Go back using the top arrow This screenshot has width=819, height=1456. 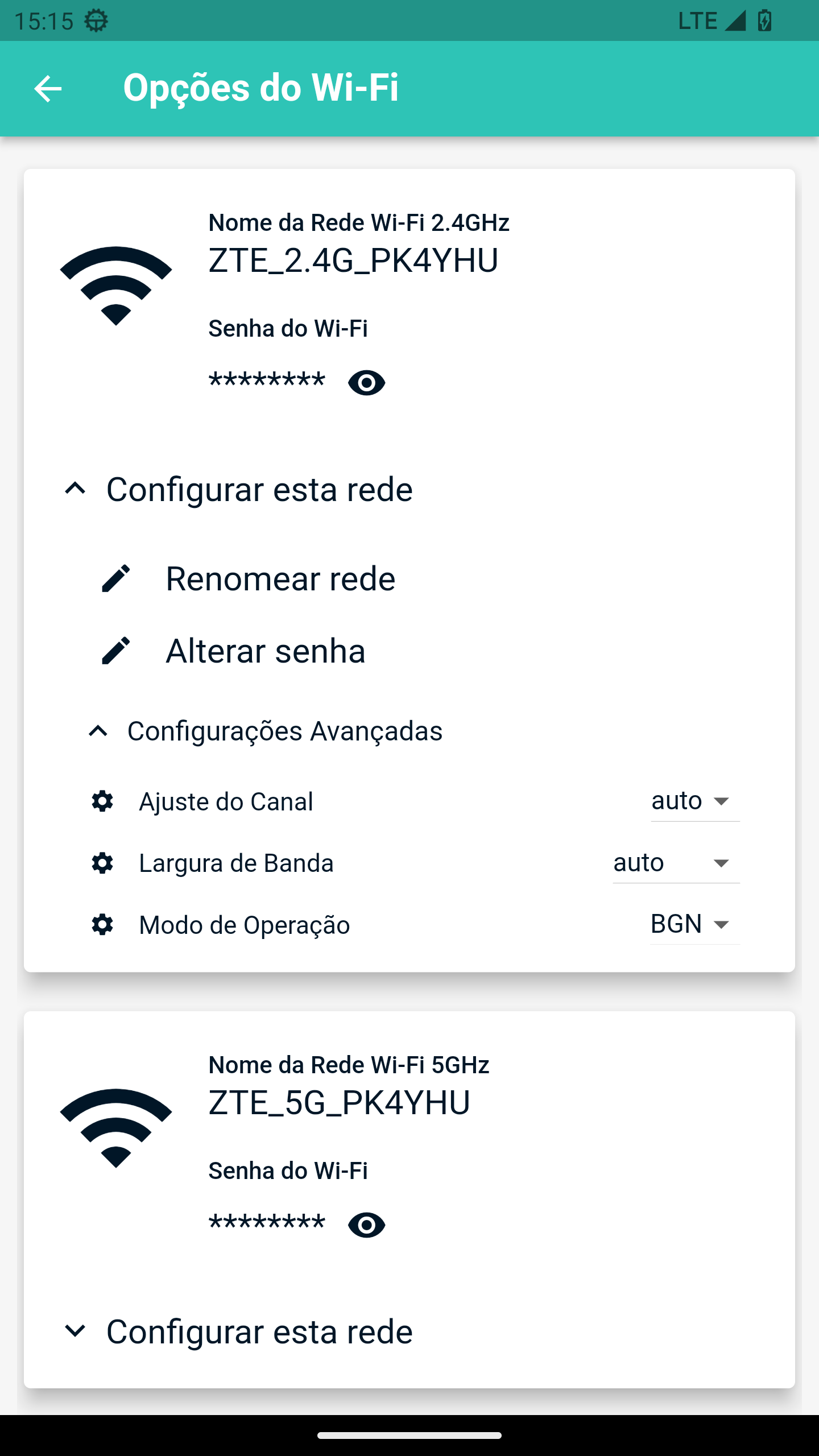pos(48,89)
